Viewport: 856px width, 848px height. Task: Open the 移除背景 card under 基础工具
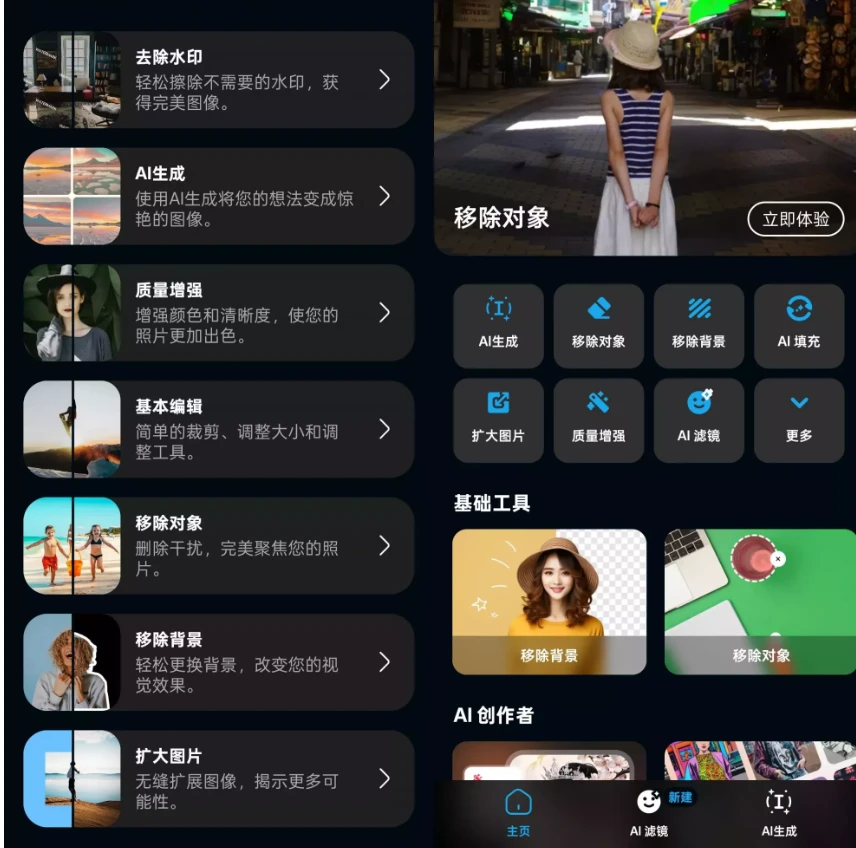coord(549,601)
